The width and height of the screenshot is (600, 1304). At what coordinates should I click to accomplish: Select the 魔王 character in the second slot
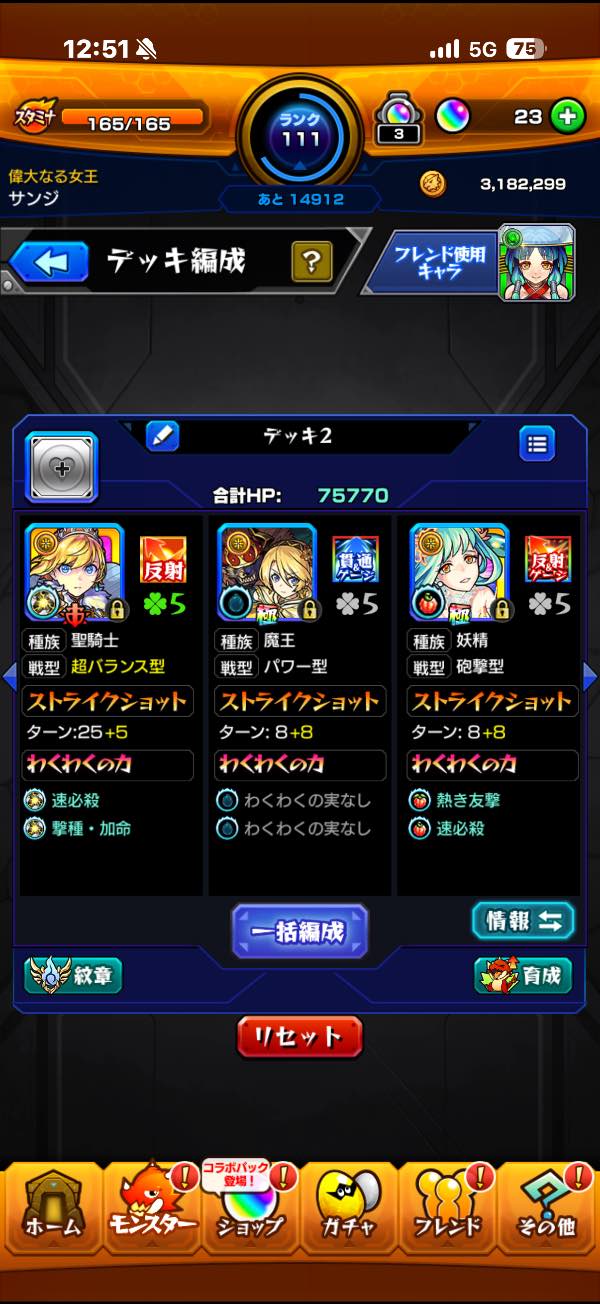tap(267, 571)
